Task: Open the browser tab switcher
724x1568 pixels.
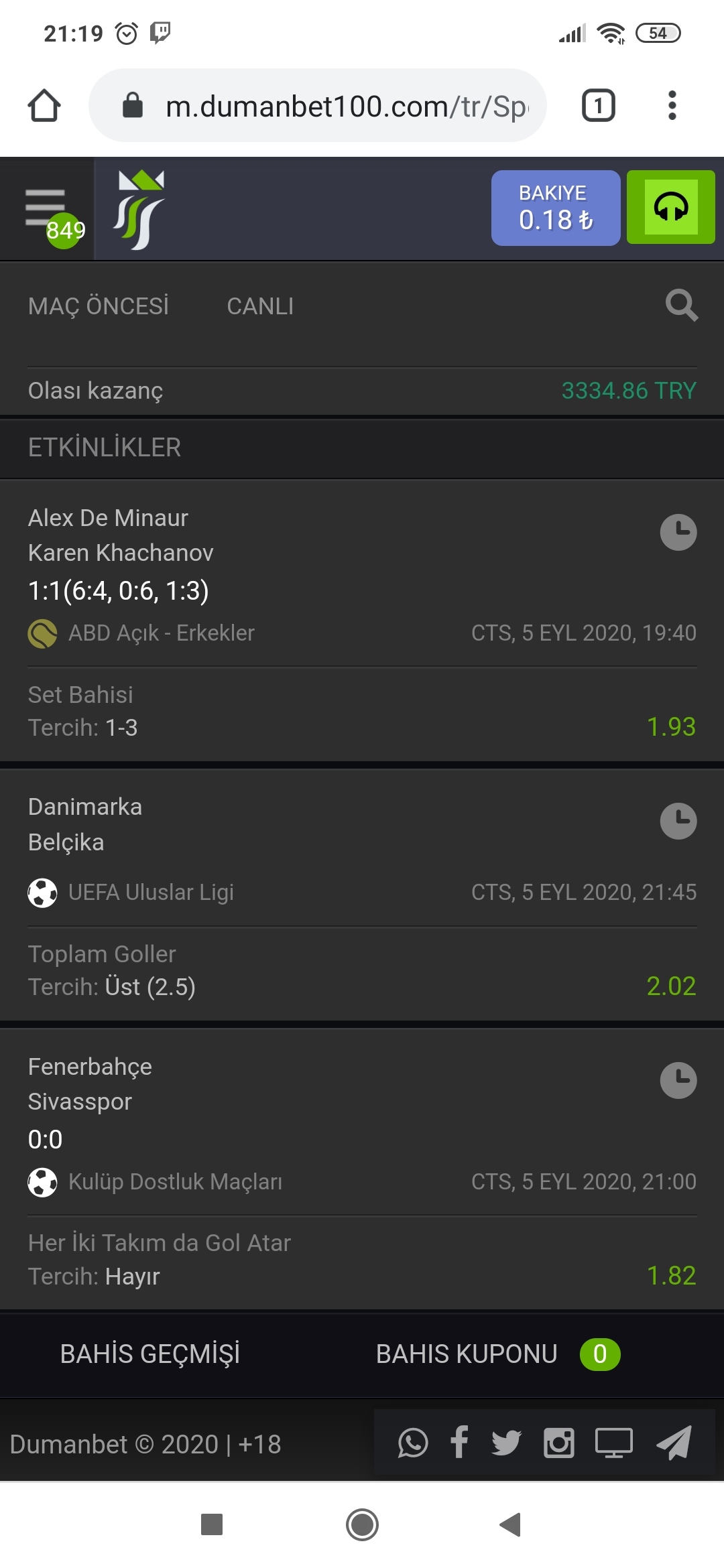Action: (599, 105)
